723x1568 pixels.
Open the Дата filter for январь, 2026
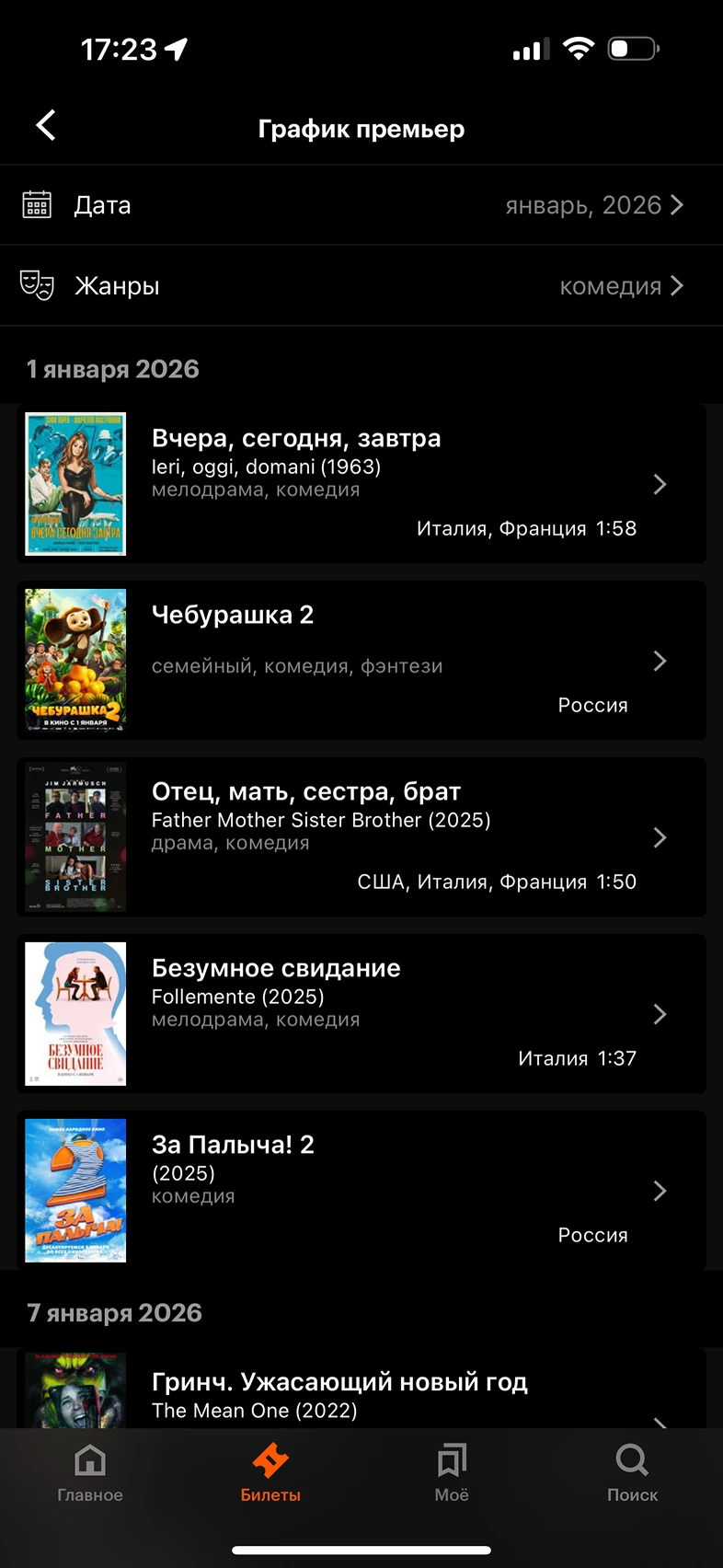361,205
